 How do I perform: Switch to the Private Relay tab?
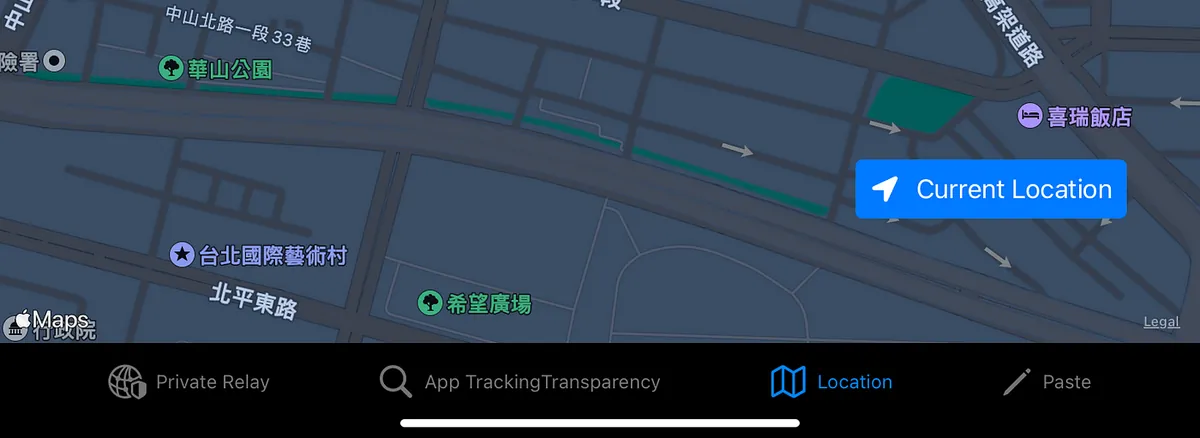point(189,382)
